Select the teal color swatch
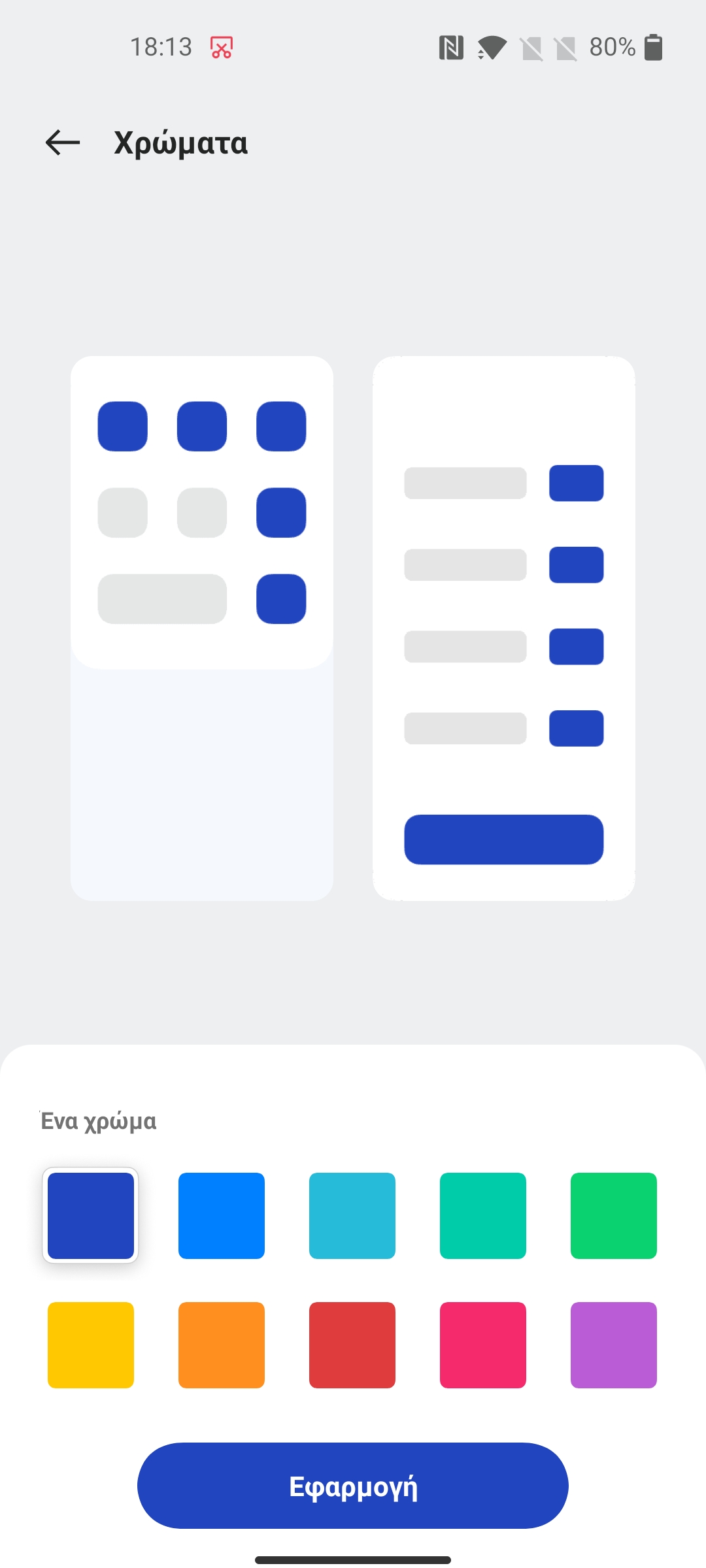 (x=483, y=1215)
